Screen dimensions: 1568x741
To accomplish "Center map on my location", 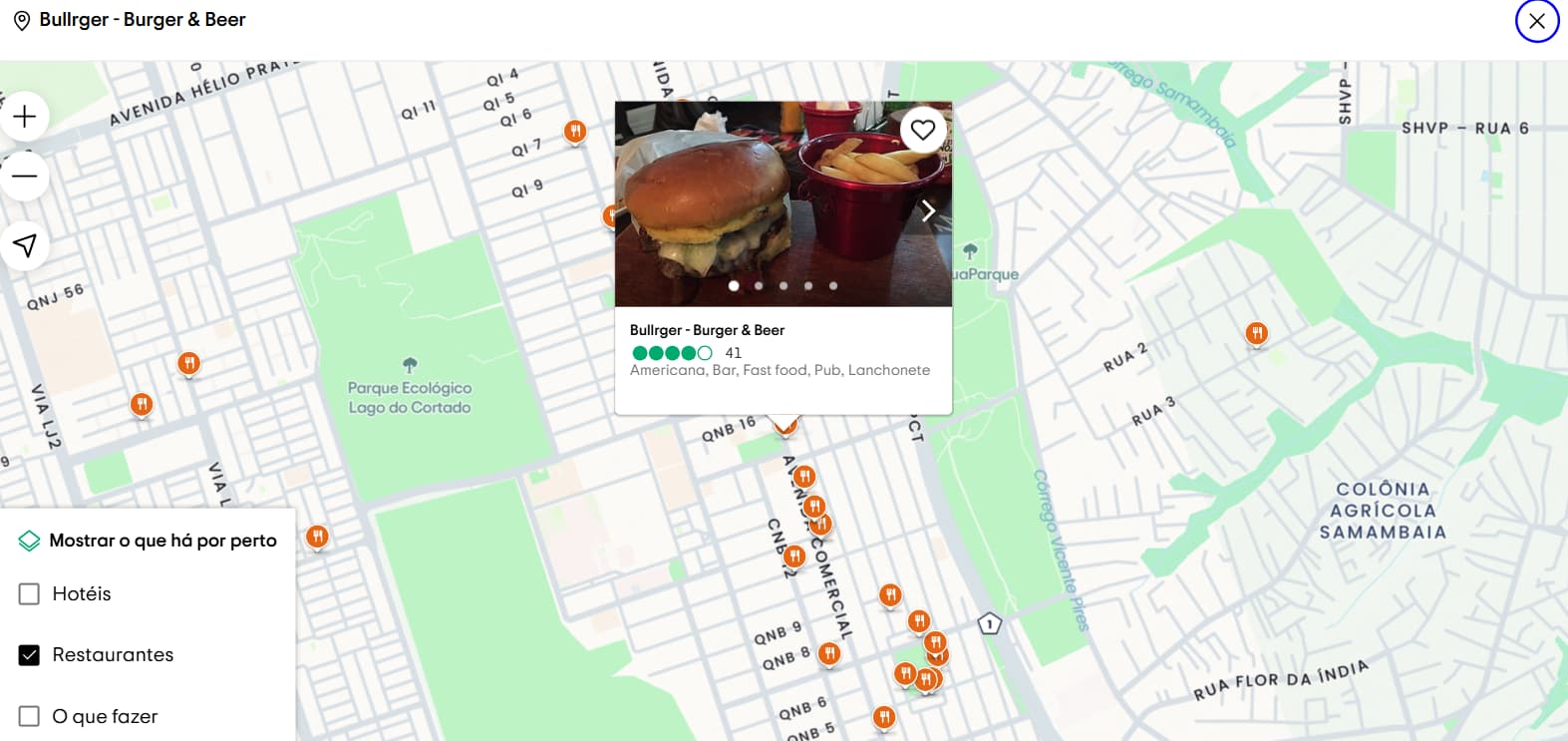I will (25, 245).
